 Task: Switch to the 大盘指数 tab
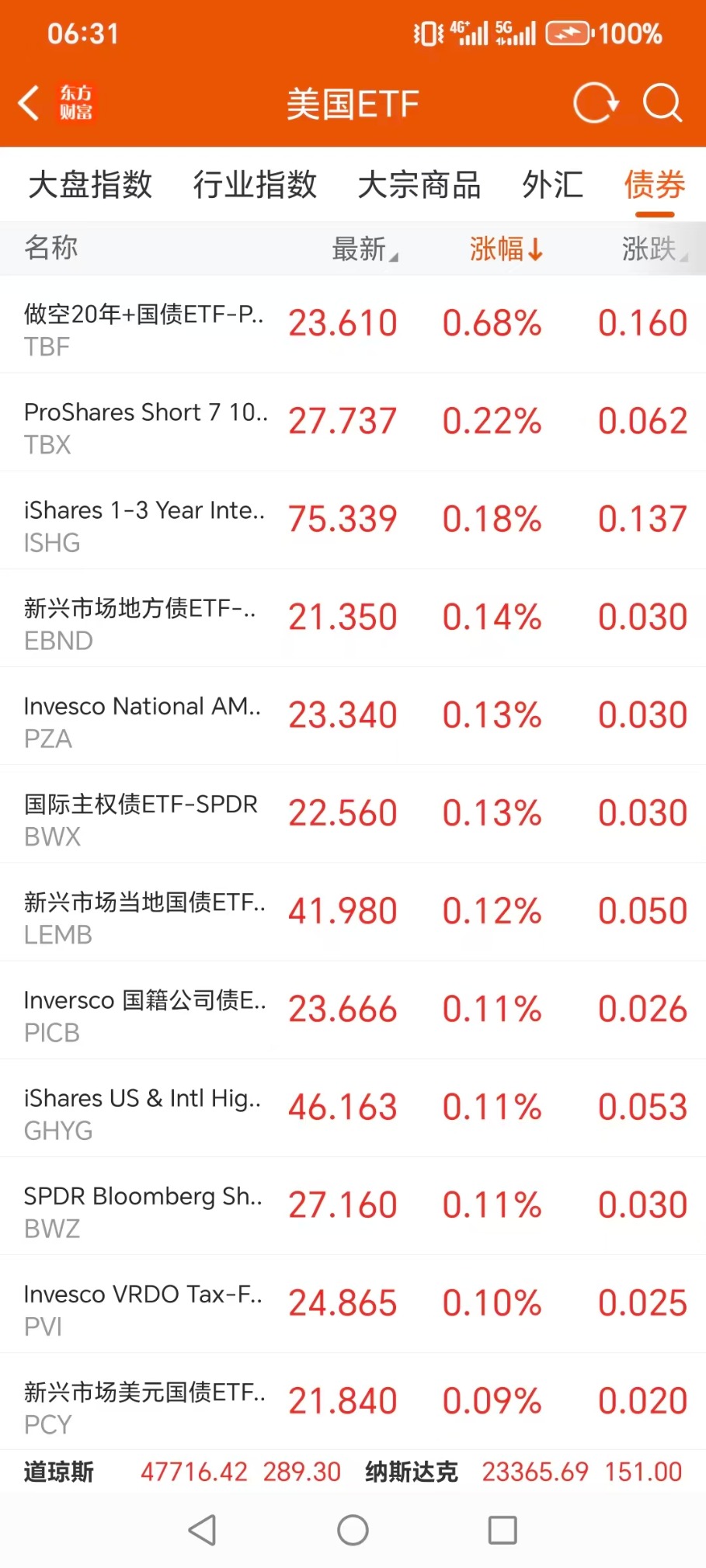point(90,185)
